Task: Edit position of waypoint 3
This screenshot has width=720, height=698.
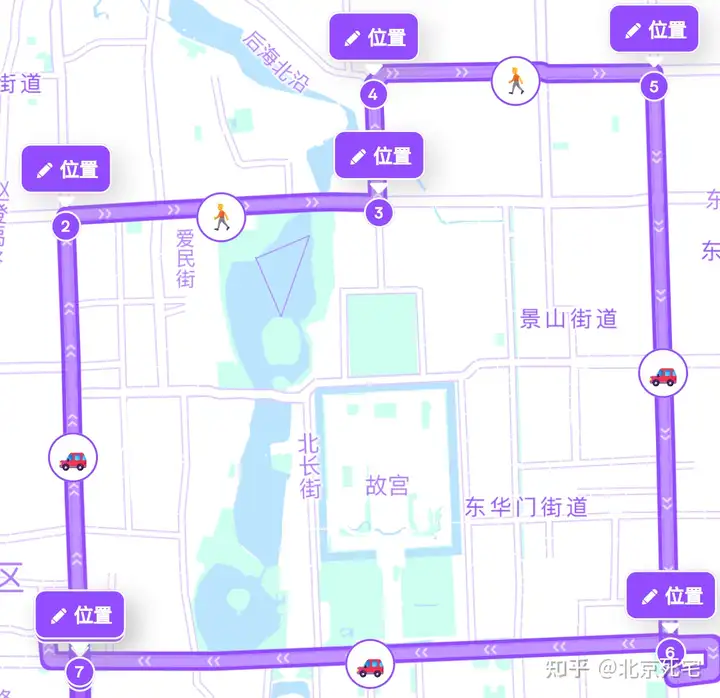Action: [379, 156]
